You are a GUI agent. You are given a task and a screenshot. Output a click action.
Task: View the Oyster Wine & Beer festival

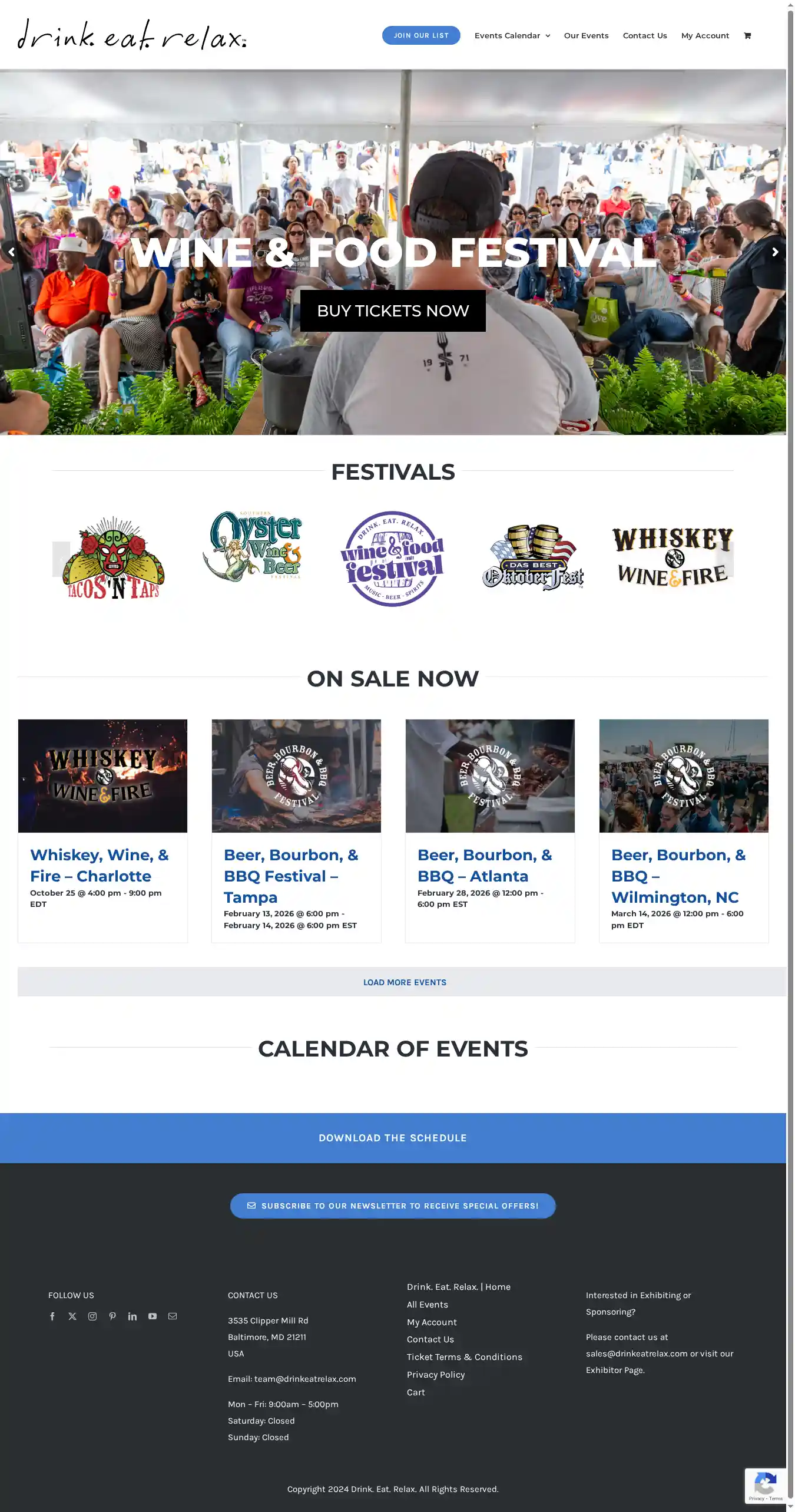tap(253, 546)
